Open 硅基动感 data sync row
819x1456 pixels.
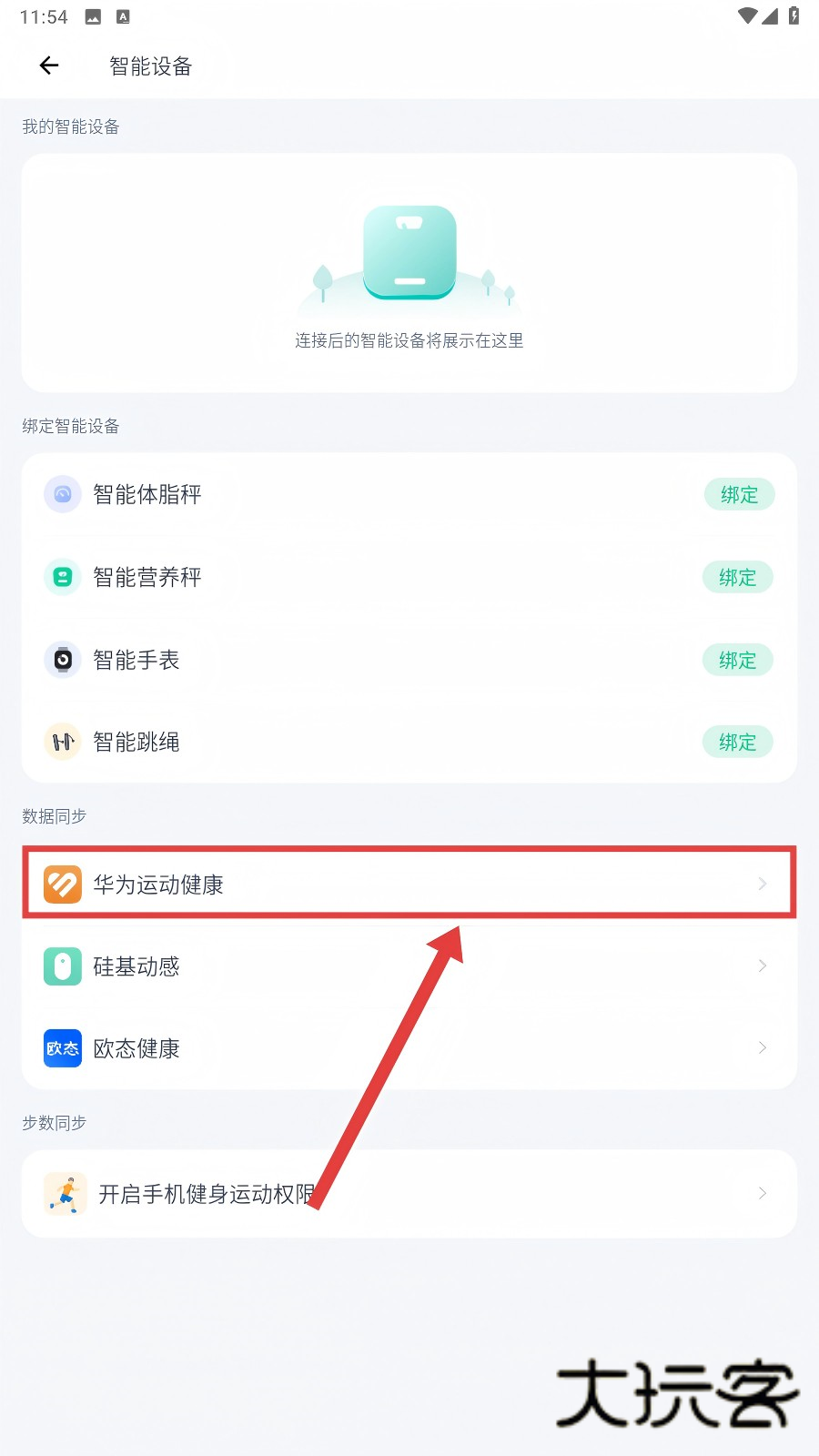pos(409,966)
